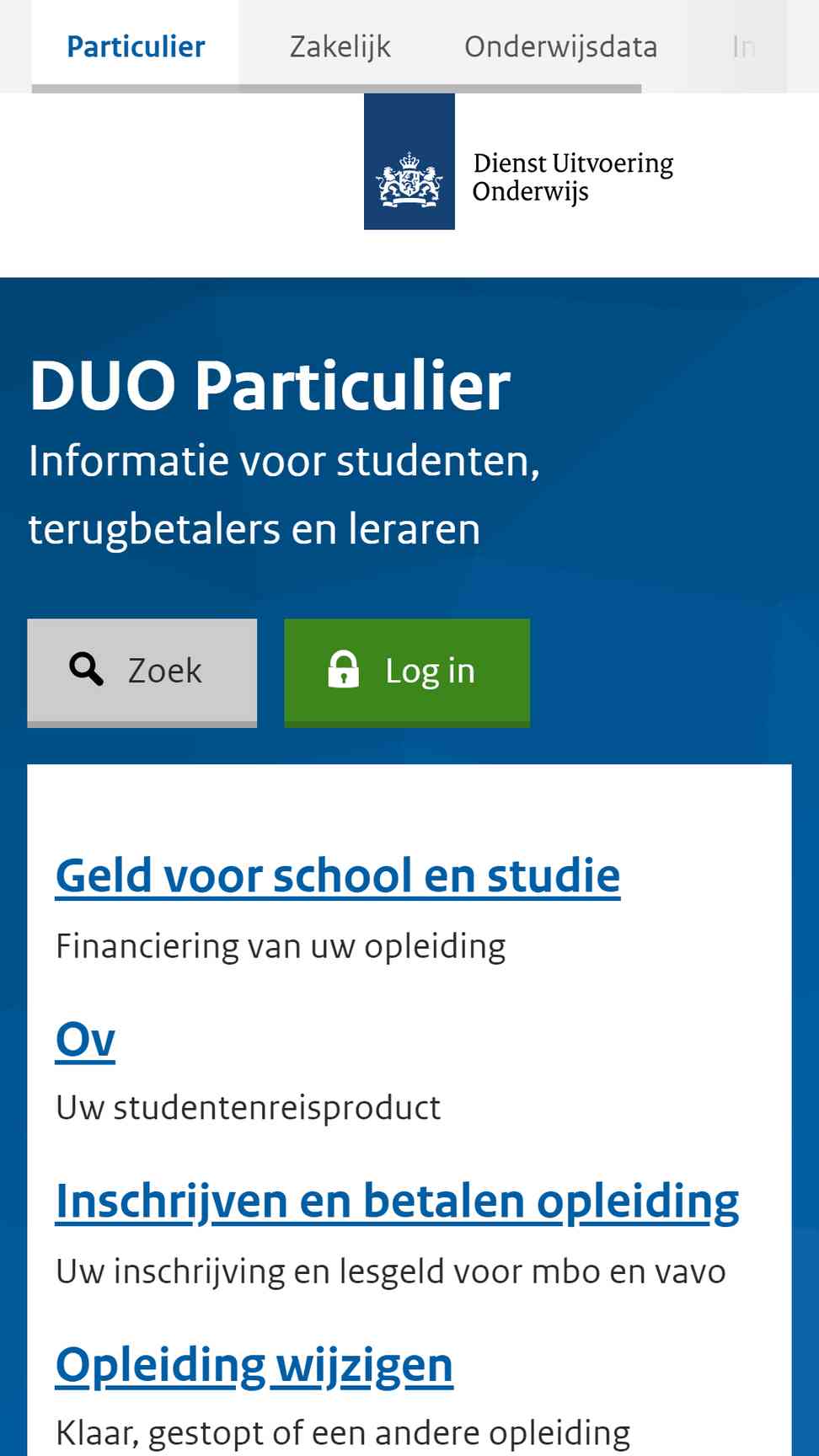Screen dimensions: 819x1456
Task: Open the Opleiding wijzigen link
Action: coord(254,1366)
